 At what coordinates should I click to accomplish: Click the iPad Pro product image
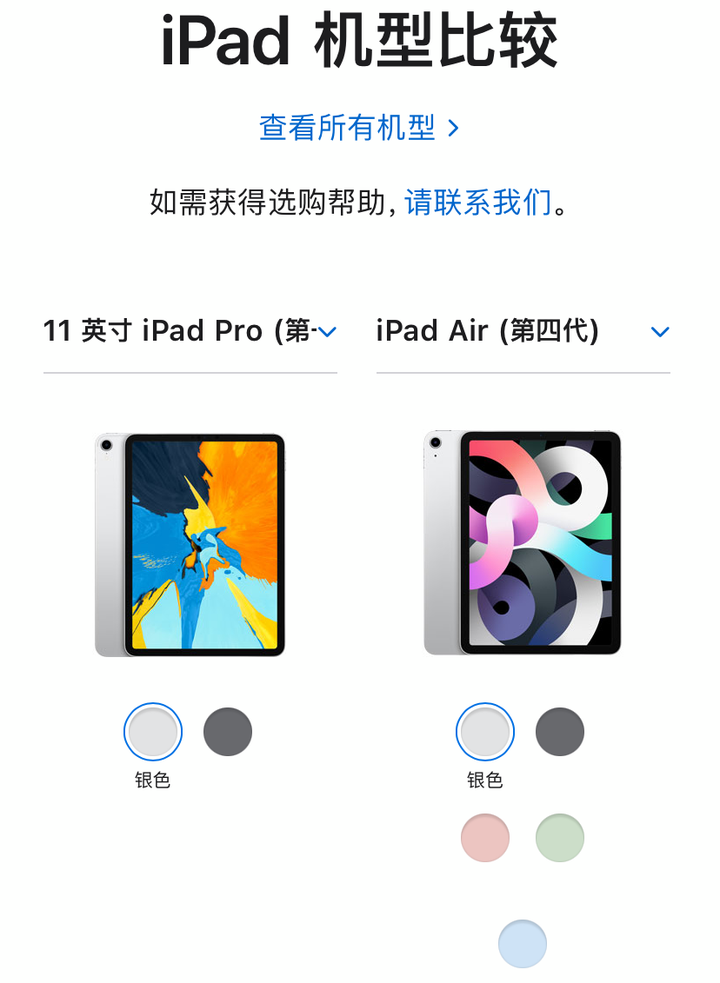(x=191, y=546)
